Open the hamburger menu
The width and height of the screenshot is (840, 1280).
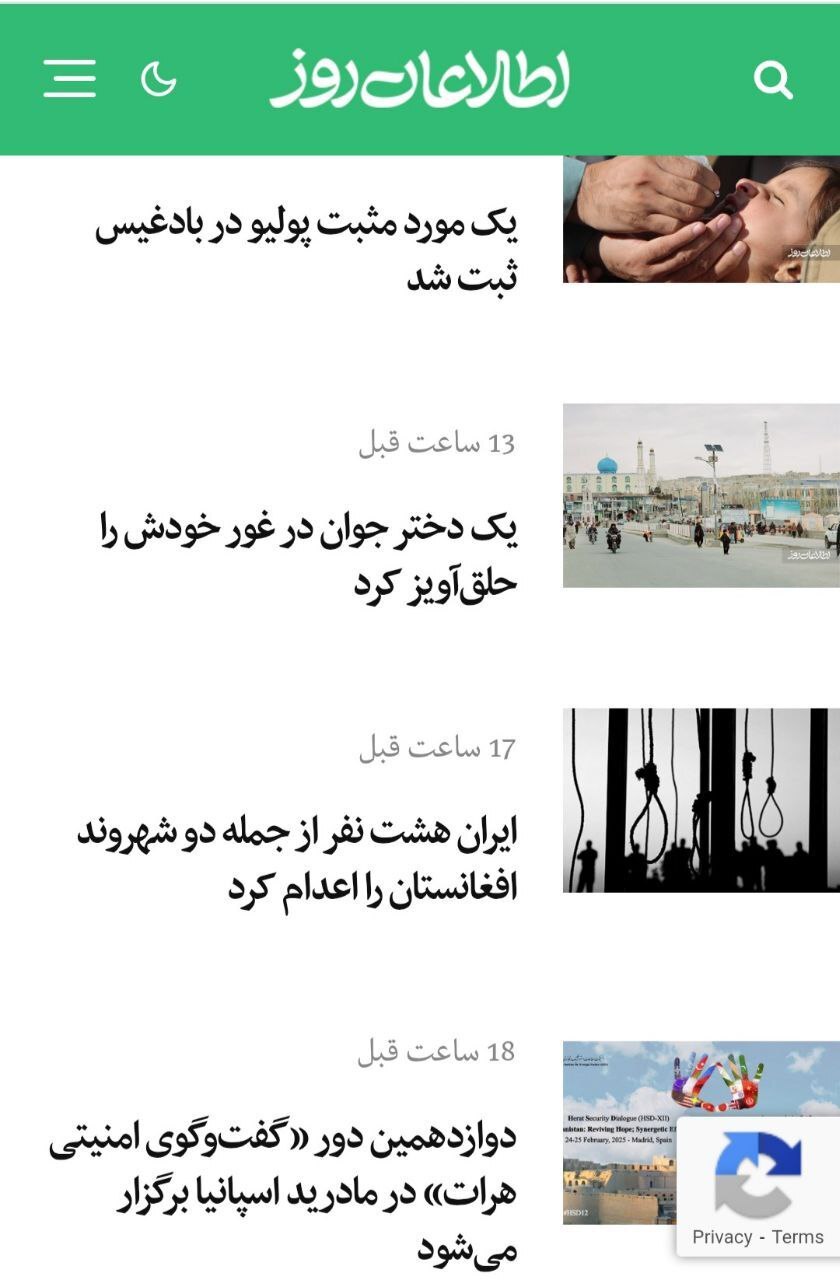(x=70, y=78)
